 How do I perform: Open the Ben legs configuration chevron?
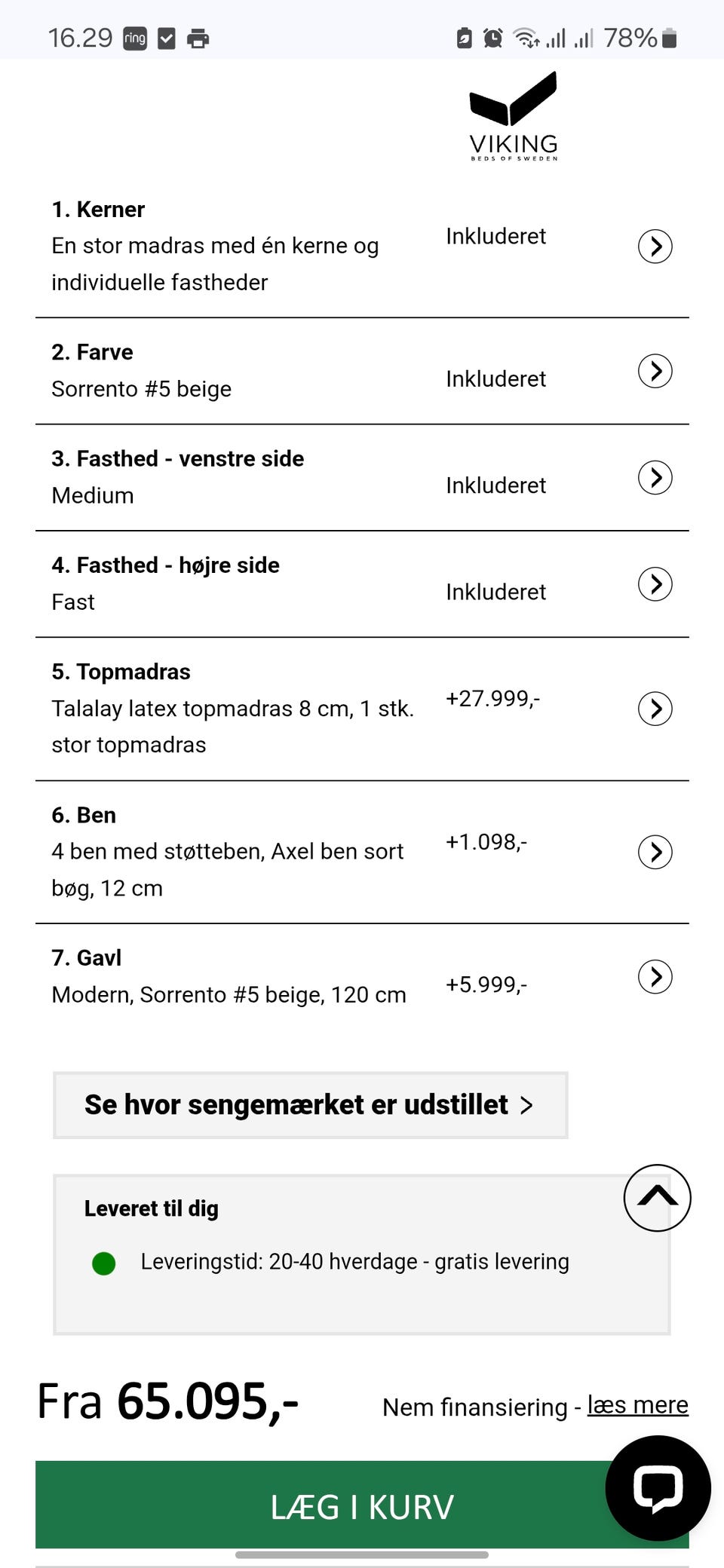coord(655,852)
